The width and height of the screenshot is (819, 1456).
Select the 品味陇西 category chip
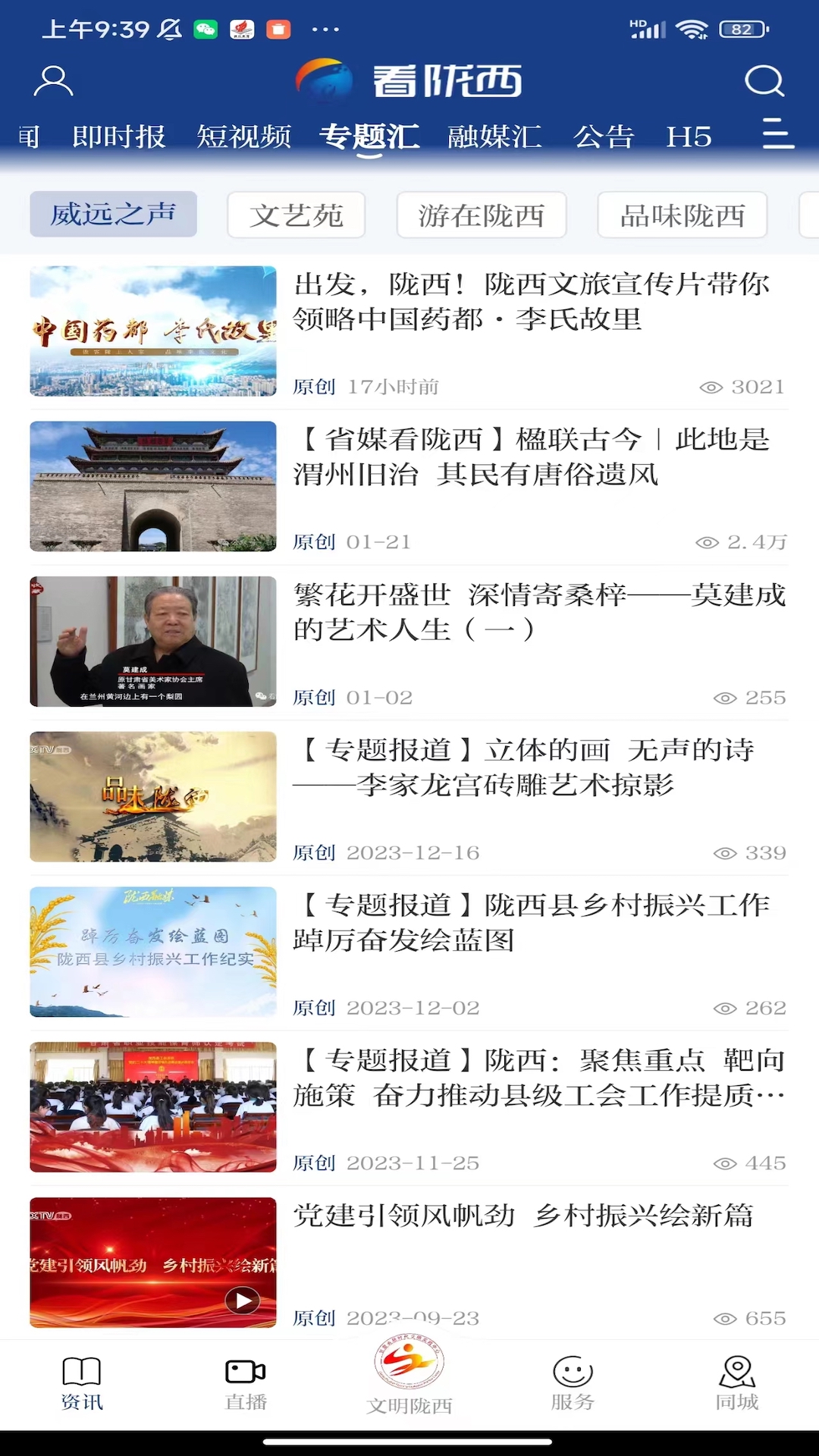pyautogui.click(x=682, y=215)
